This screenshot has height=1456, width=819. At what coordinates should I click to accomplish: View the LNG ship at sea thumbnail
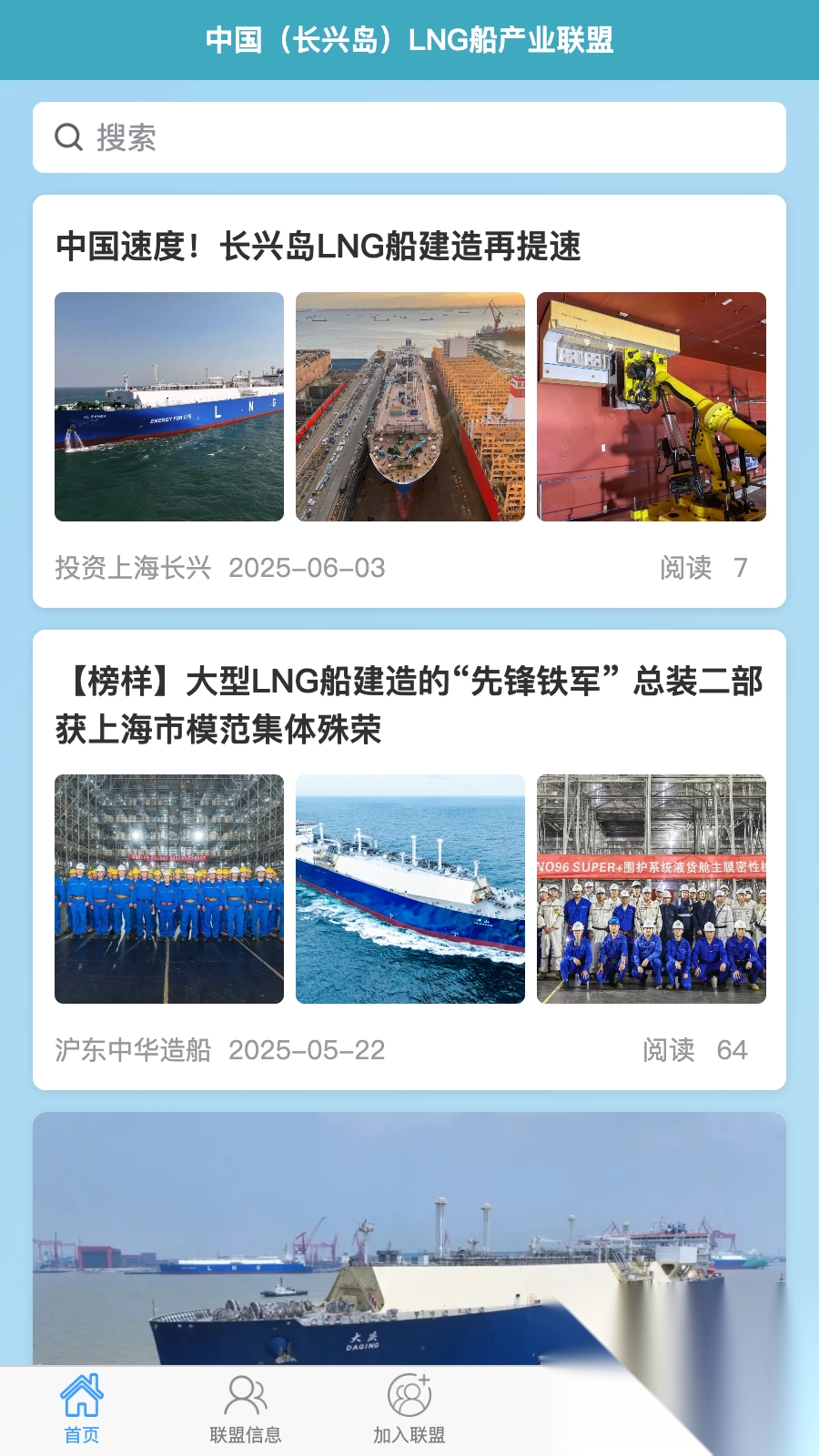pyautogui.click(x=169, y=407)
